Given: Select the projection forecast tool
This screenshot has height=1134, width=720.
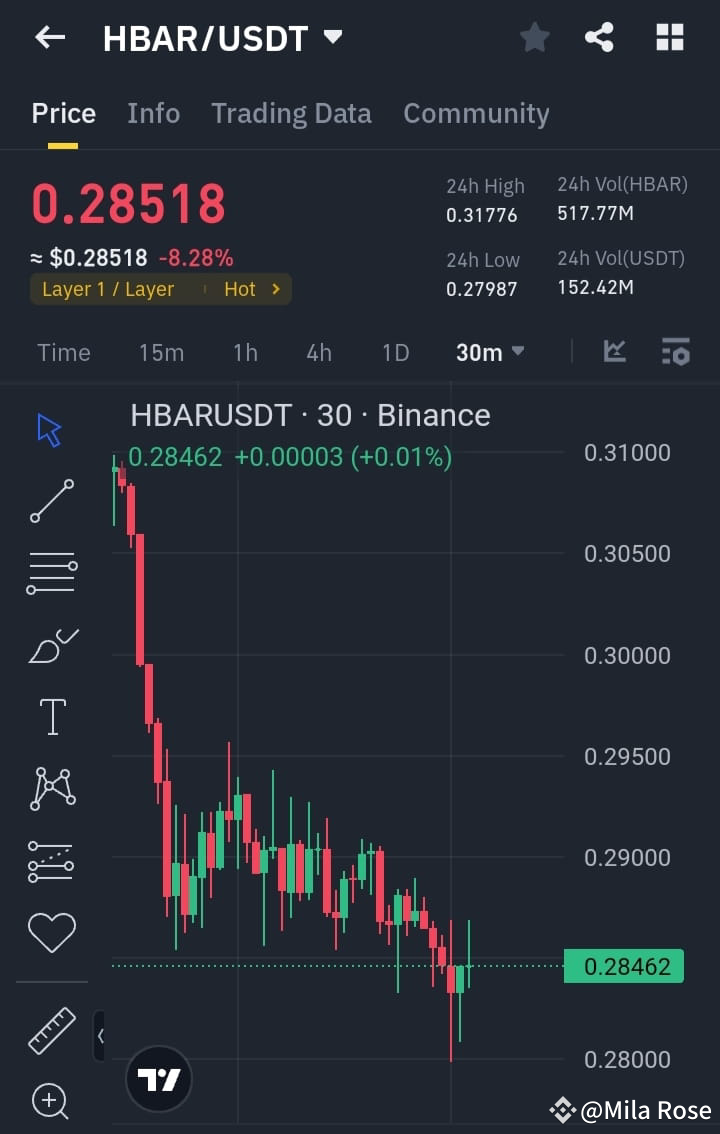Looking at the screenshot, I should [51, 860].
